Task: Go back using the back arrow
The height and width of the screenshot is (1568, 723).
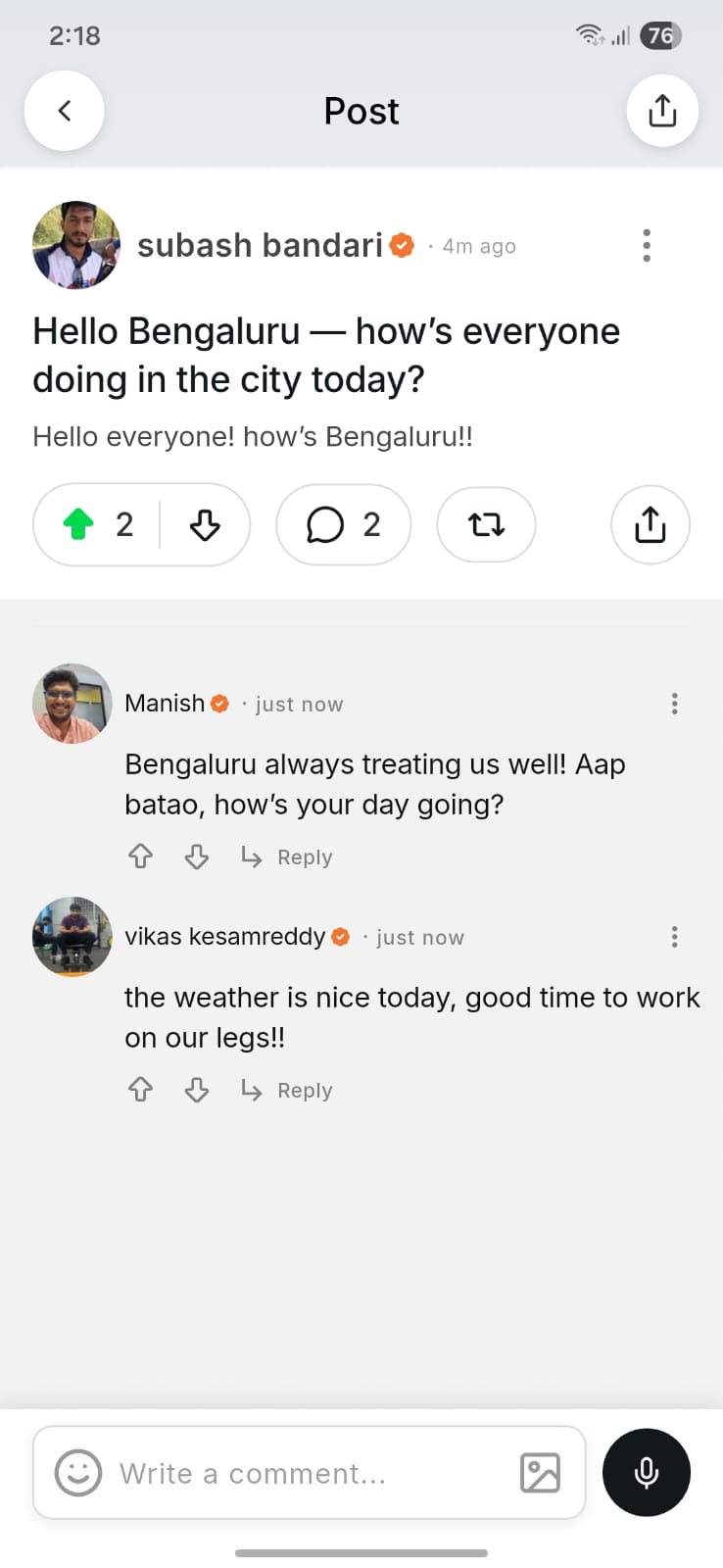Action: pos(64,111)
